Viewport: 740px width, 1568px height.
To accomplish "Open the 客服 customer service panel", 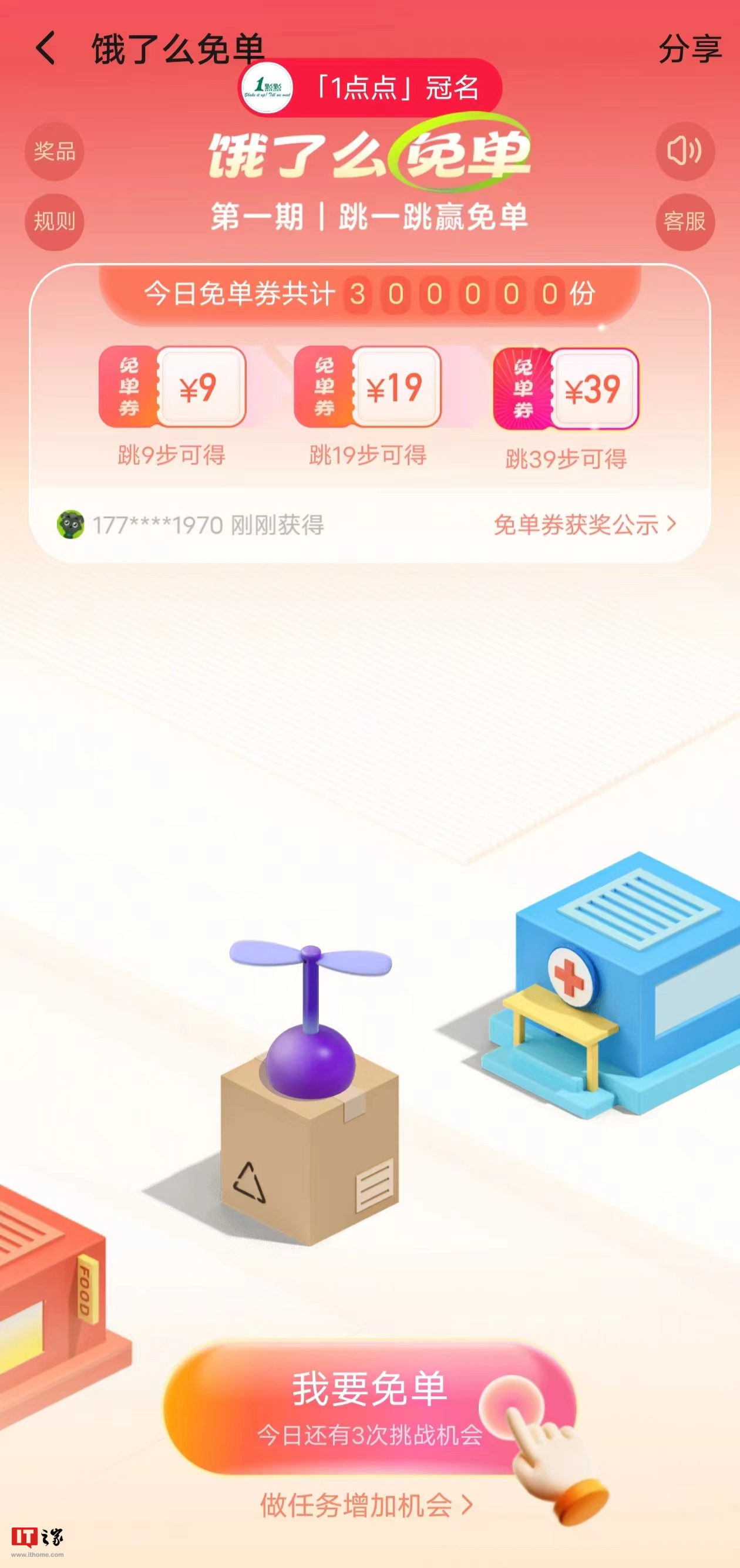I will 685,222.
